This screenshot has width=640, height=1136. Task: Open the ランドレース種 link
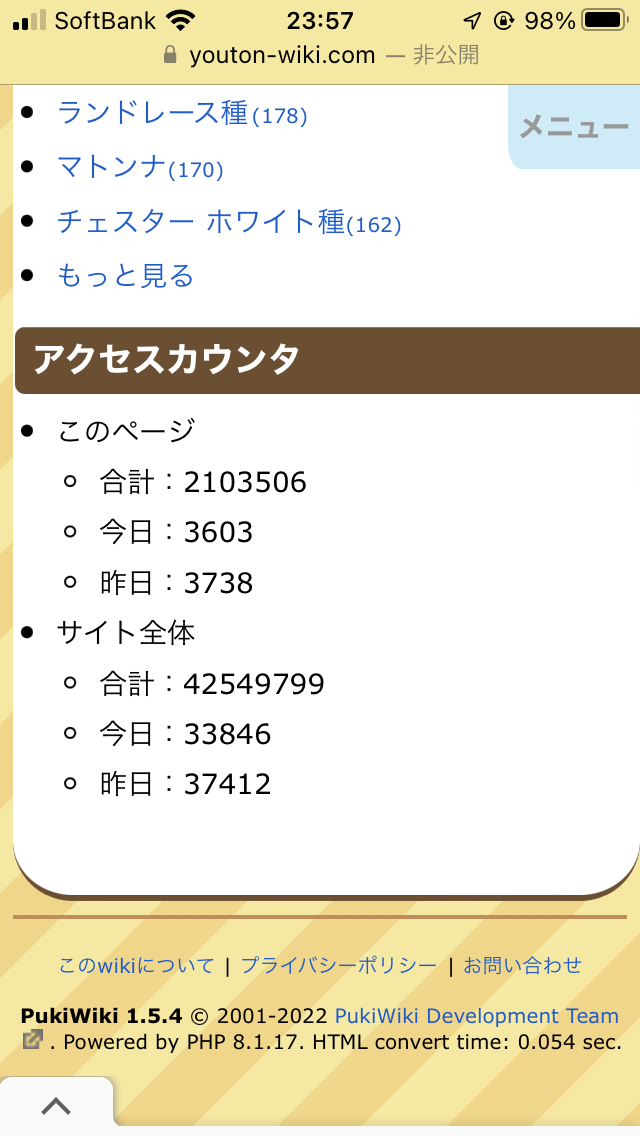coord(152,113)
